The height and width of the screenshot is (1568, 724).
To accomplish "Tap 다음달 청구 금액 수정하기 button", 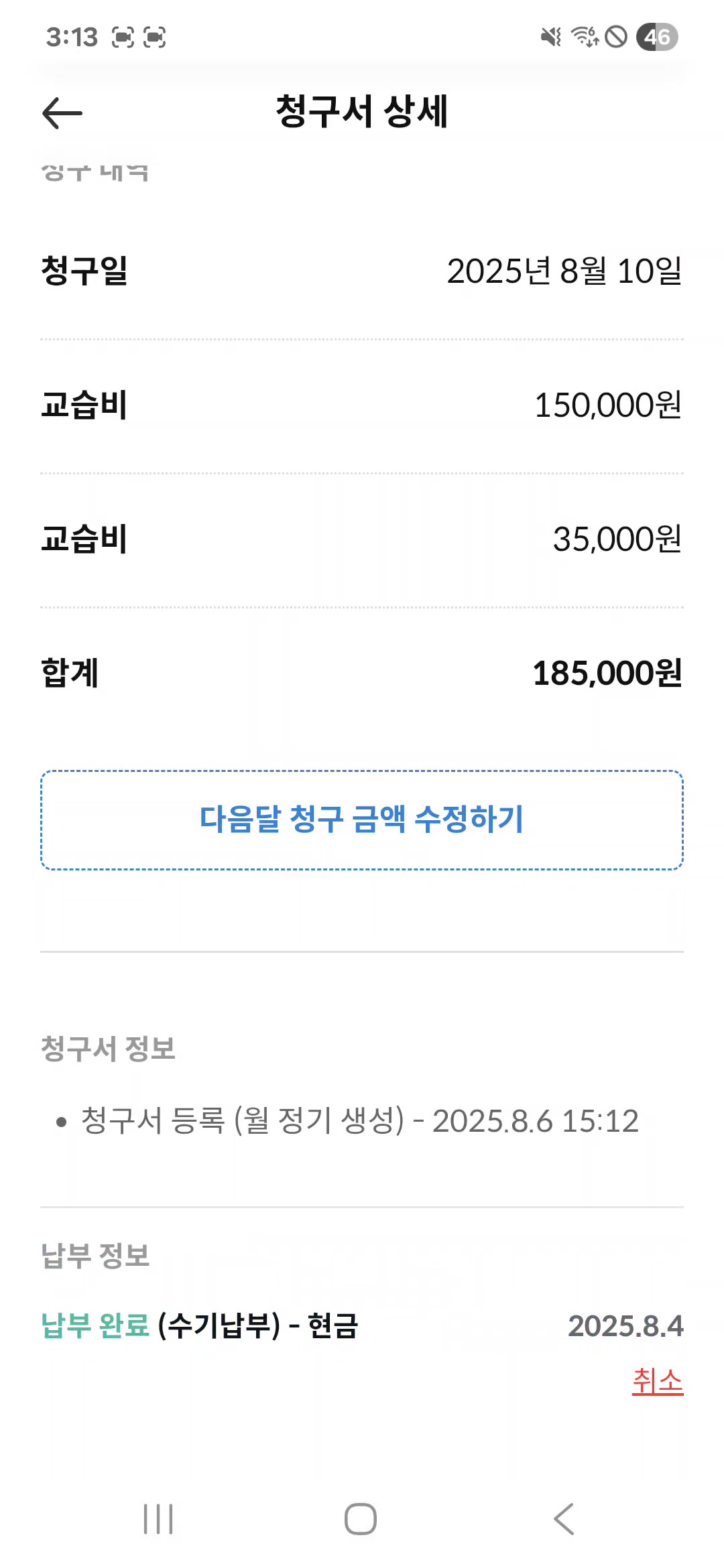I will click(362, 820).
